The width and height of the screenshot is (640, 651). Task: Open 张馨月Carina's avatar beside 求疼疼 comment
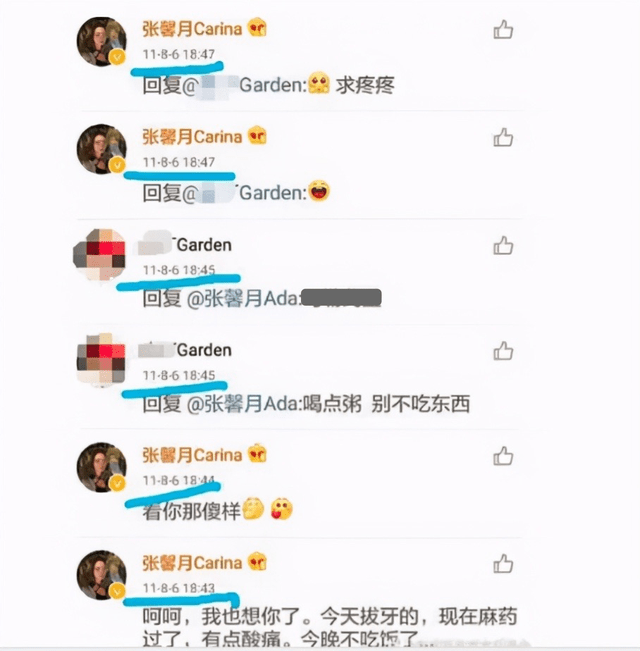(x=103, y=43)
